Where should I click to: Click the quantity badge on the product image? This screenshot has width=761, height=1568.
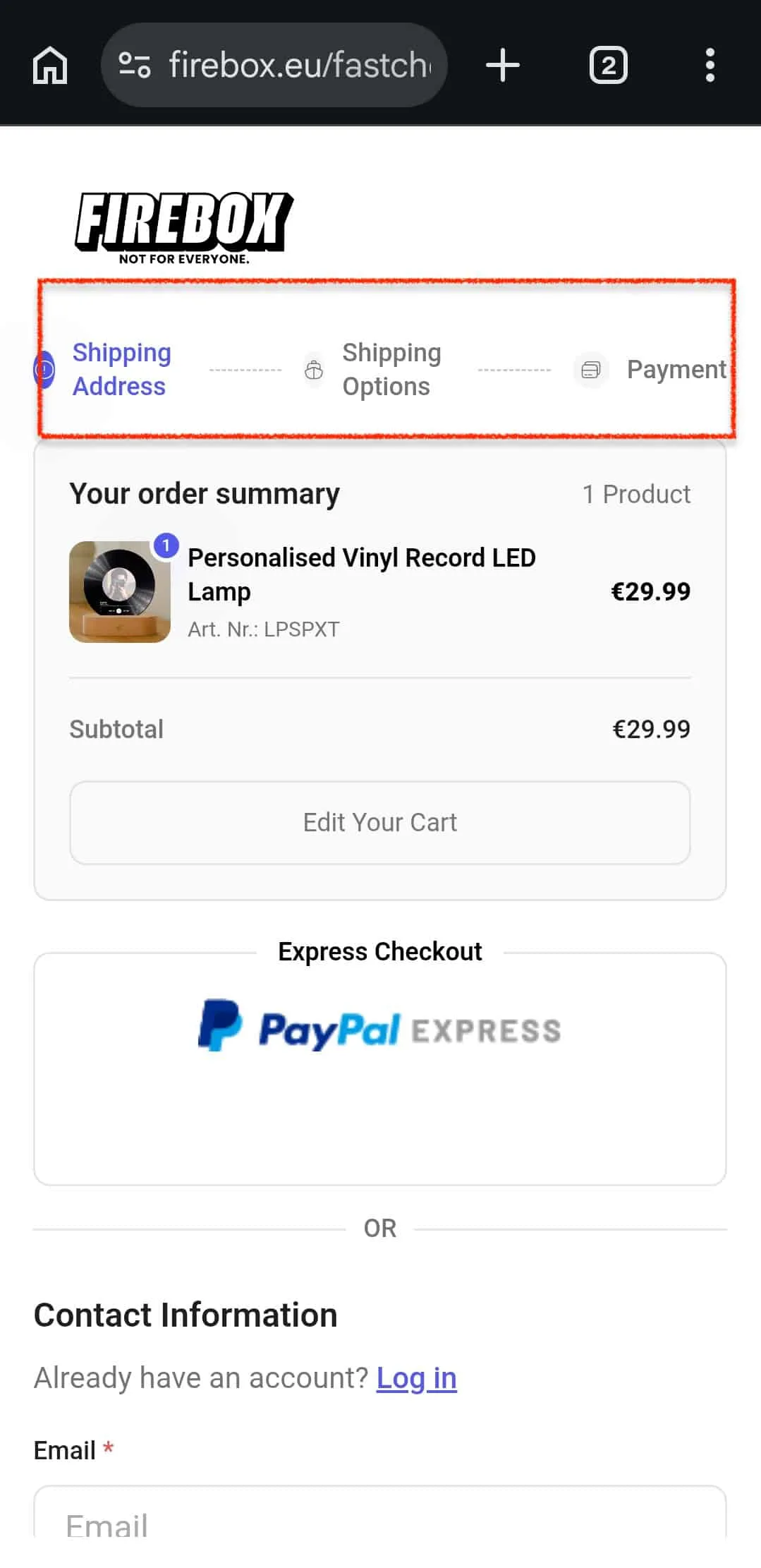pyautogui.click(x=165, y=545)
